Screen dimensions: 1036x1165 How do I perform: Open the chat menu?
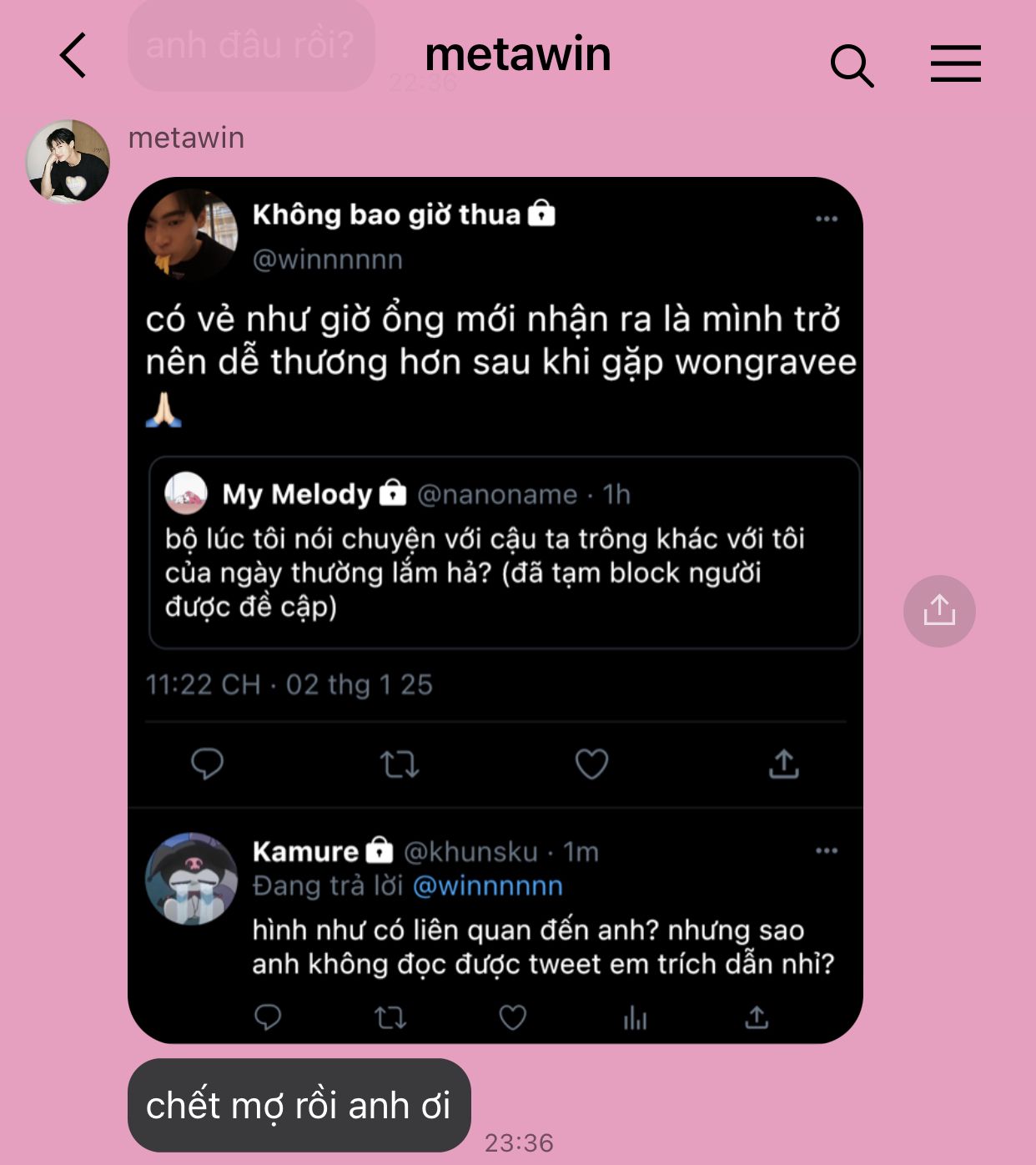(955, 63)
